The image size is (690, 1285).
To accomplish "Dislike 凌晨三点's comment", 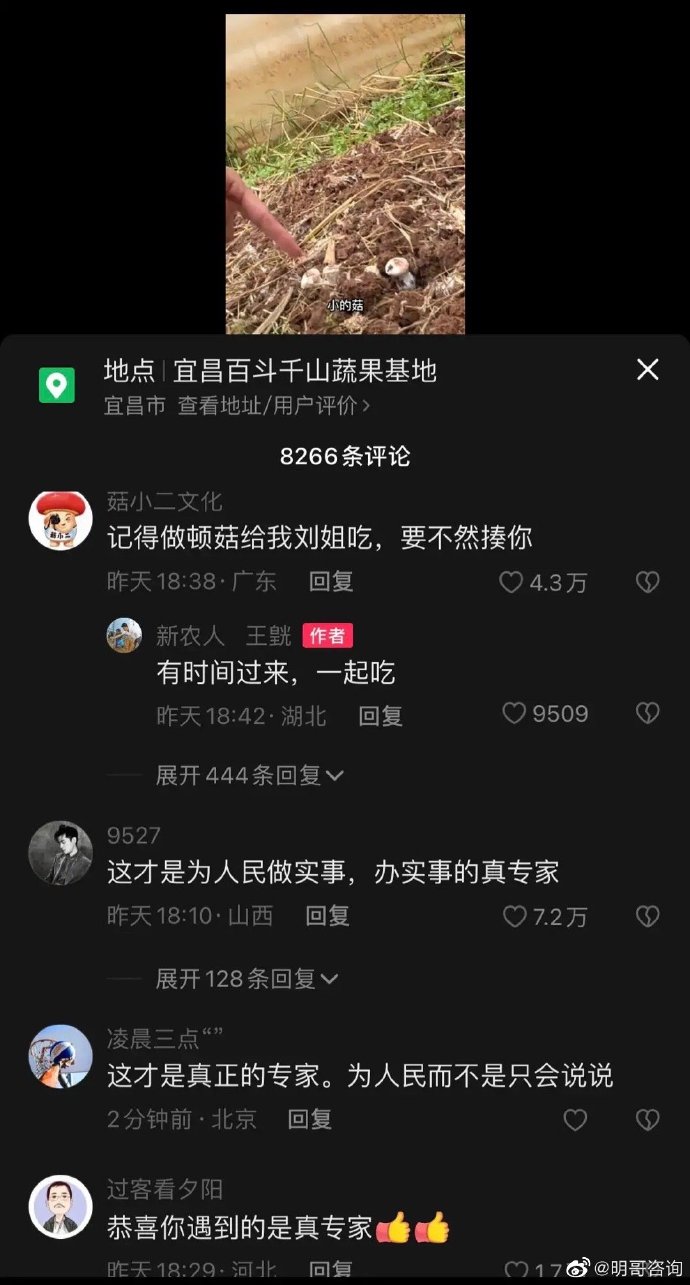I will tap(648, 1120).
